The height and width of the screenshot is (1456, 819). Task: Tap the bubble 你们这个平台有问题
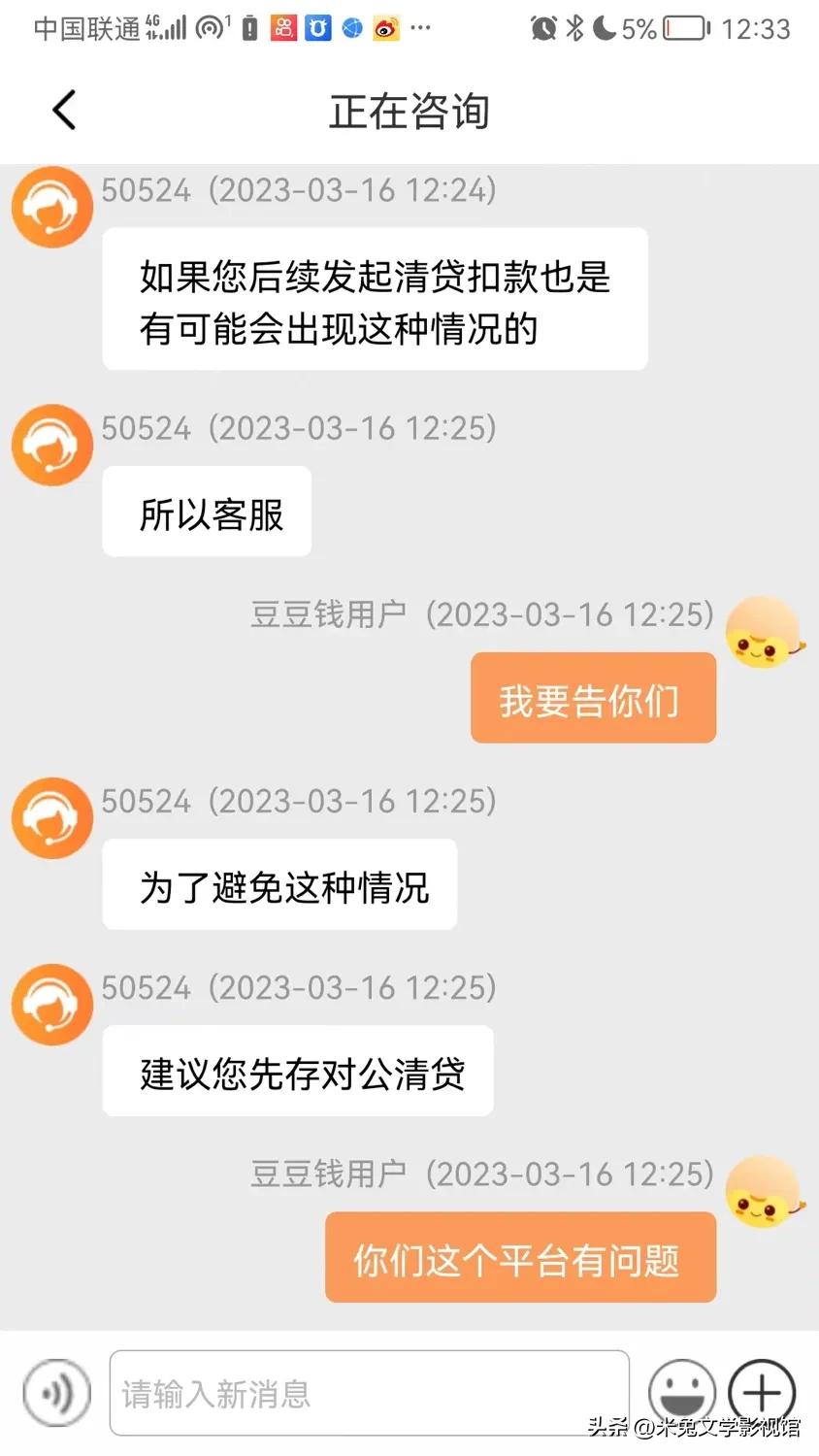click(x=520, y=1257)
